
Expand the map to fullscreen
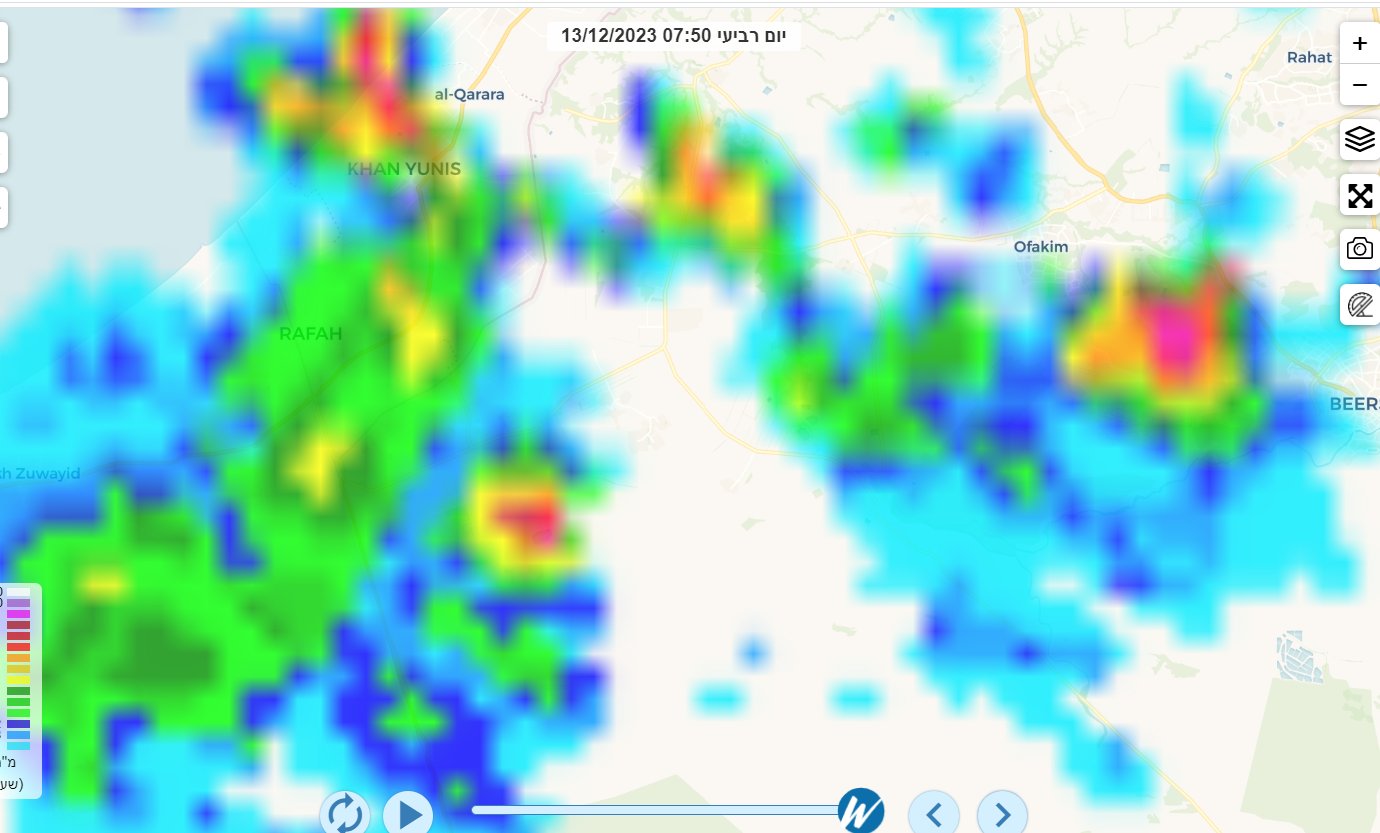coord(1359,195)
